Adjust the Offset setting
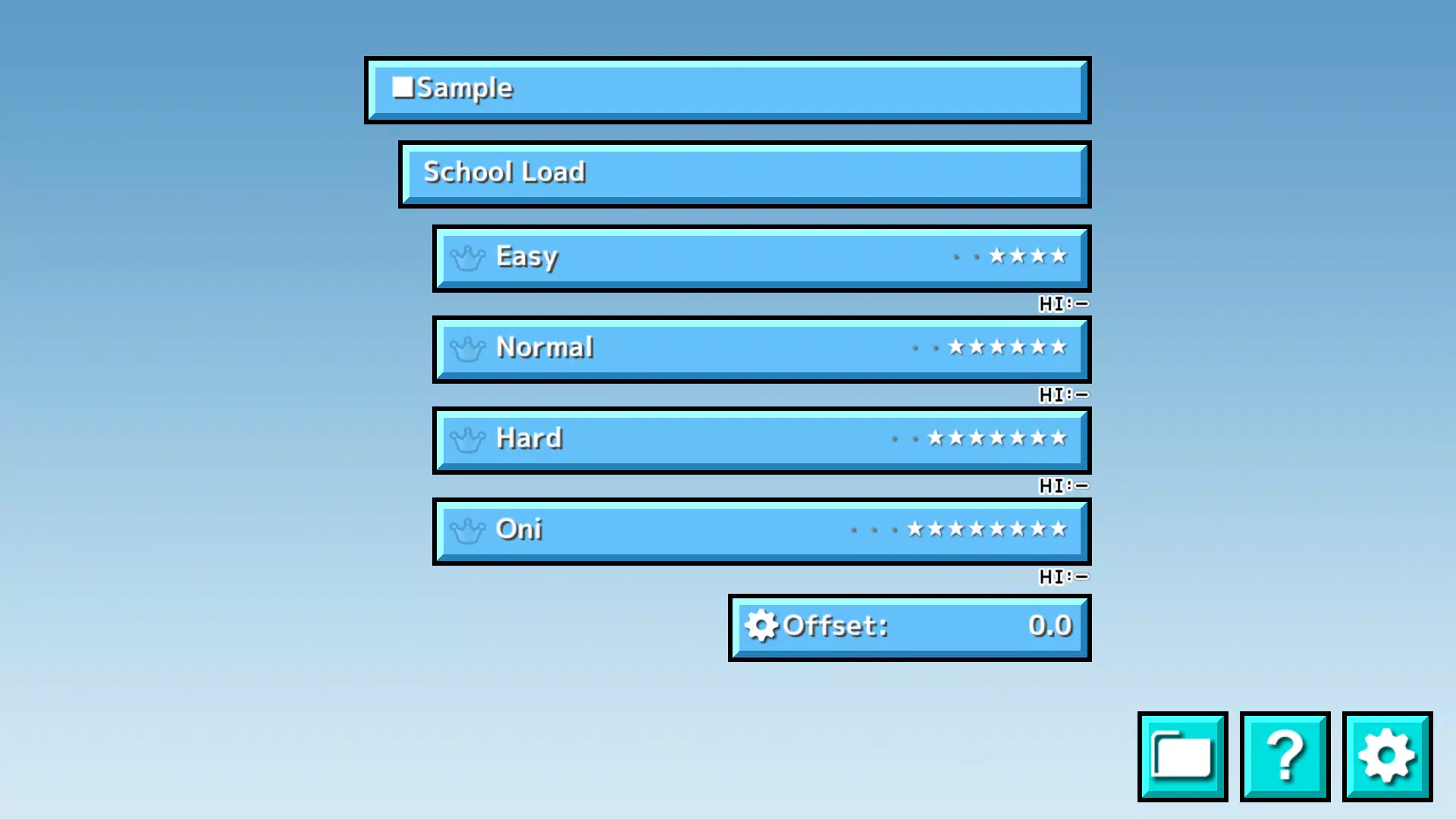The height and width of the screenshot is (819, 1456). 908,627
